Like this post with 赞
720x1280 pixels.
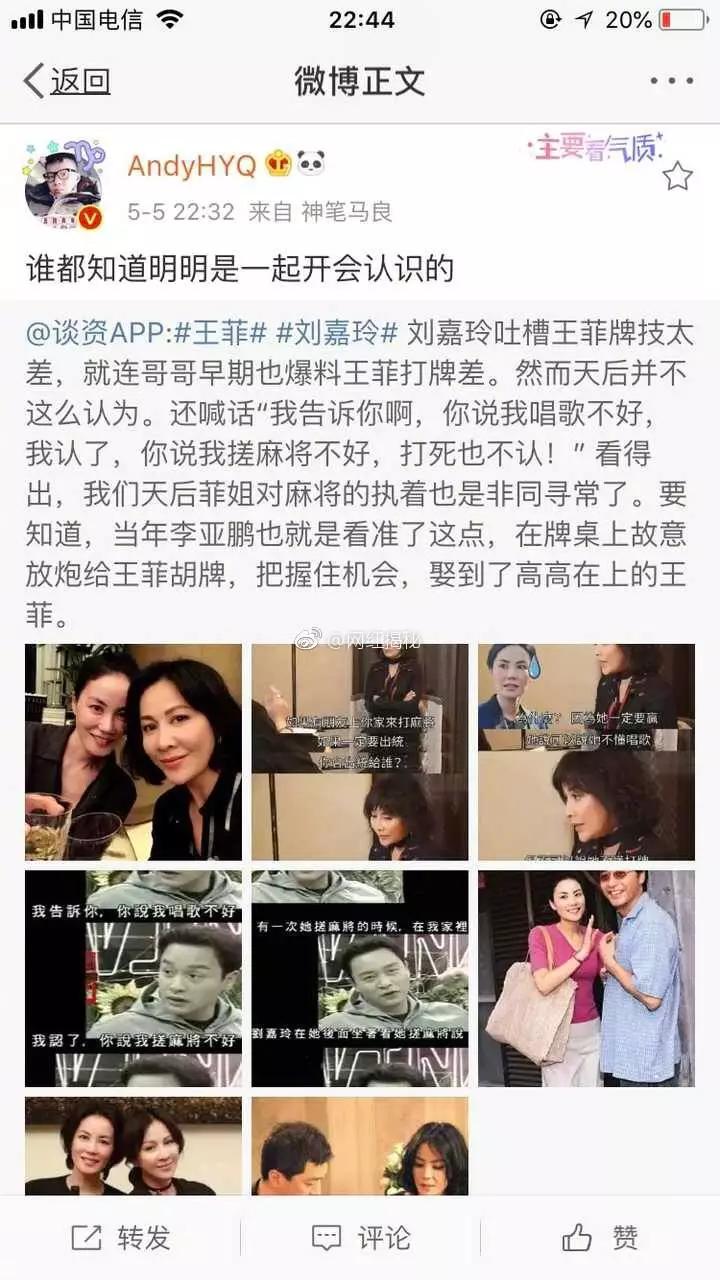[600, 1238]
